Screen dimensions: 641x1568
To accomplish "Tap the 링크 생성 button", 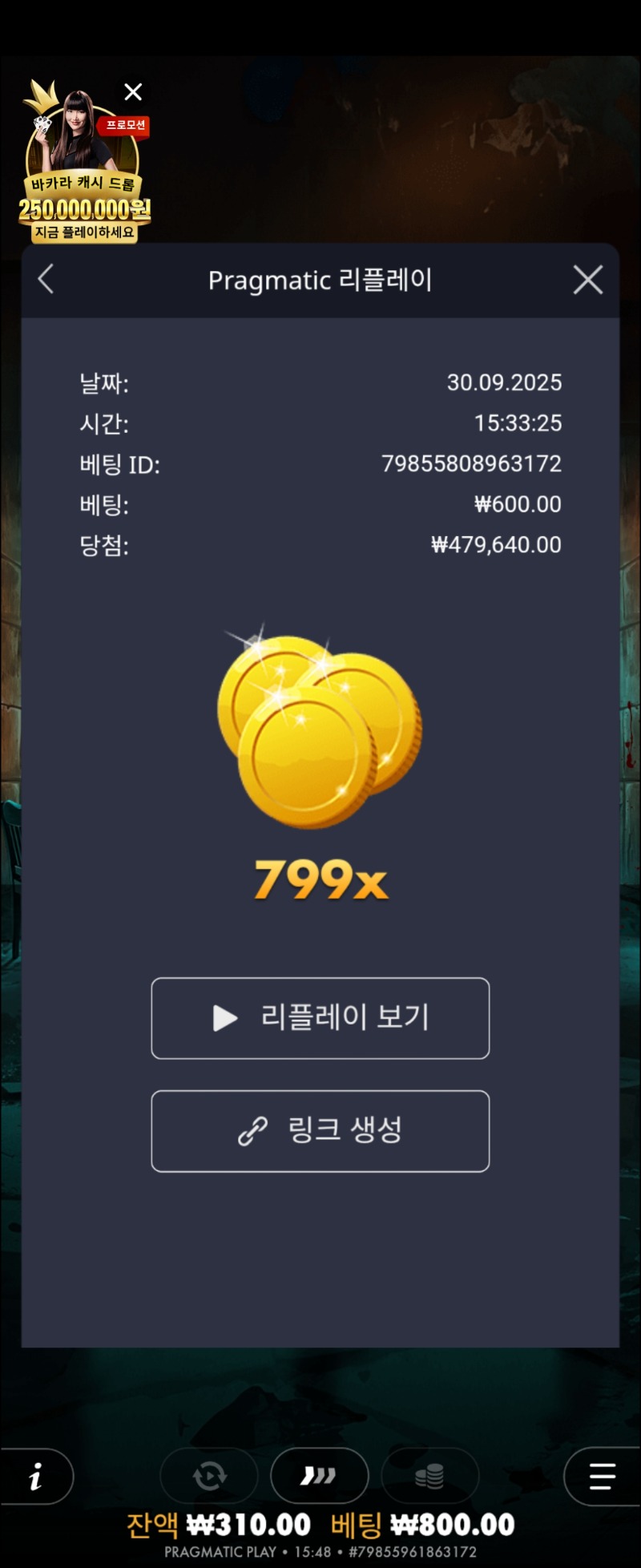I will click(320, 1130).
